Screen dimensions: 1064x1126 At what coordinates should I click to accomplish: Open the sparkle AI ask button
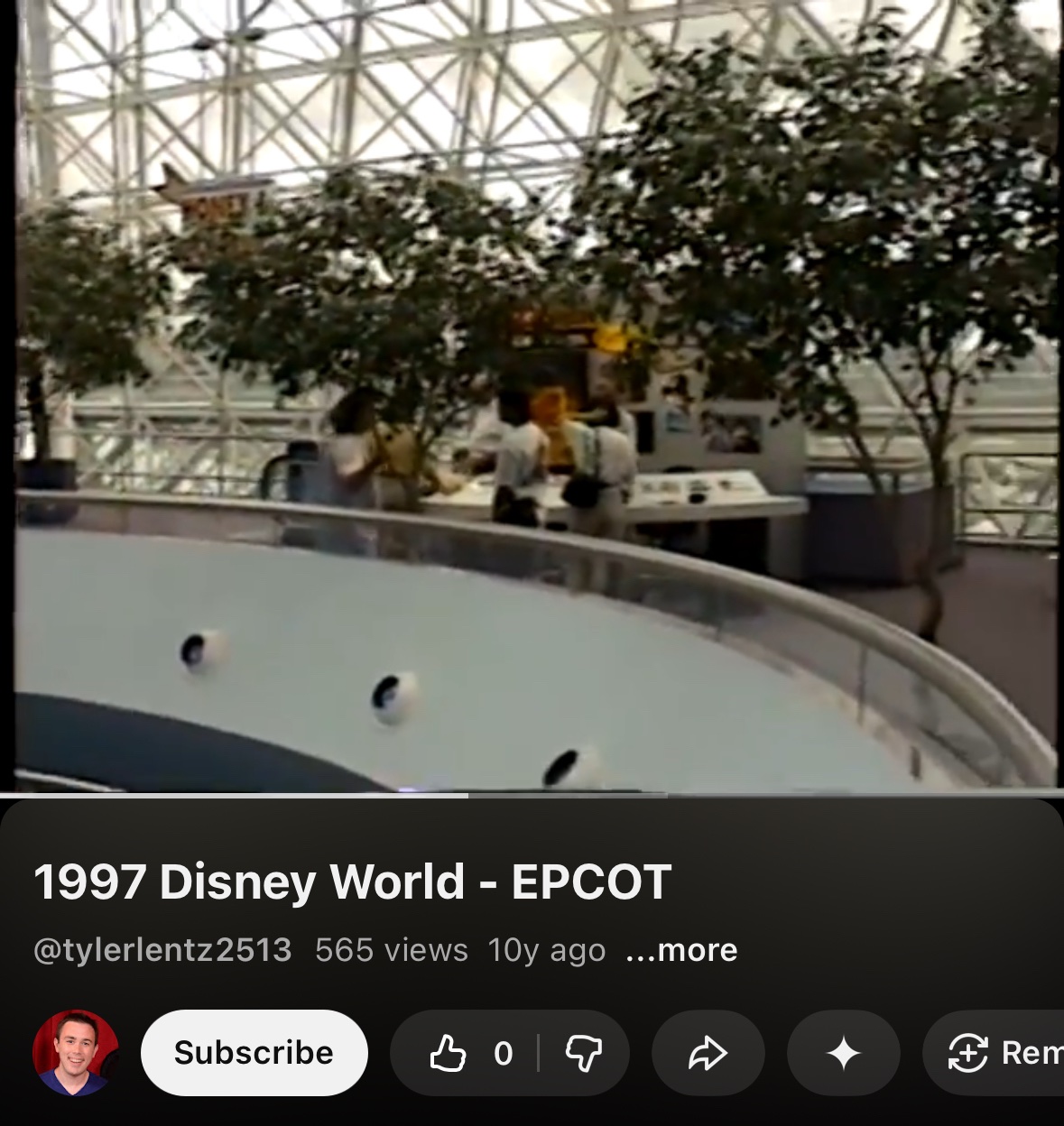[843, 1053]
